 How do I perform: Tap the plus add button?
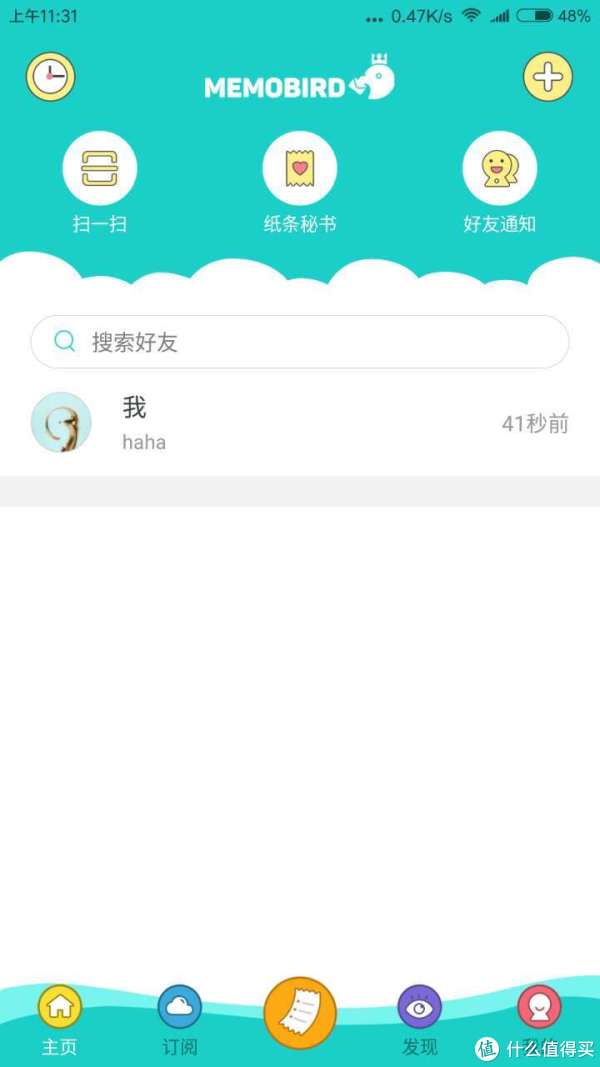(x=548, y=77)
